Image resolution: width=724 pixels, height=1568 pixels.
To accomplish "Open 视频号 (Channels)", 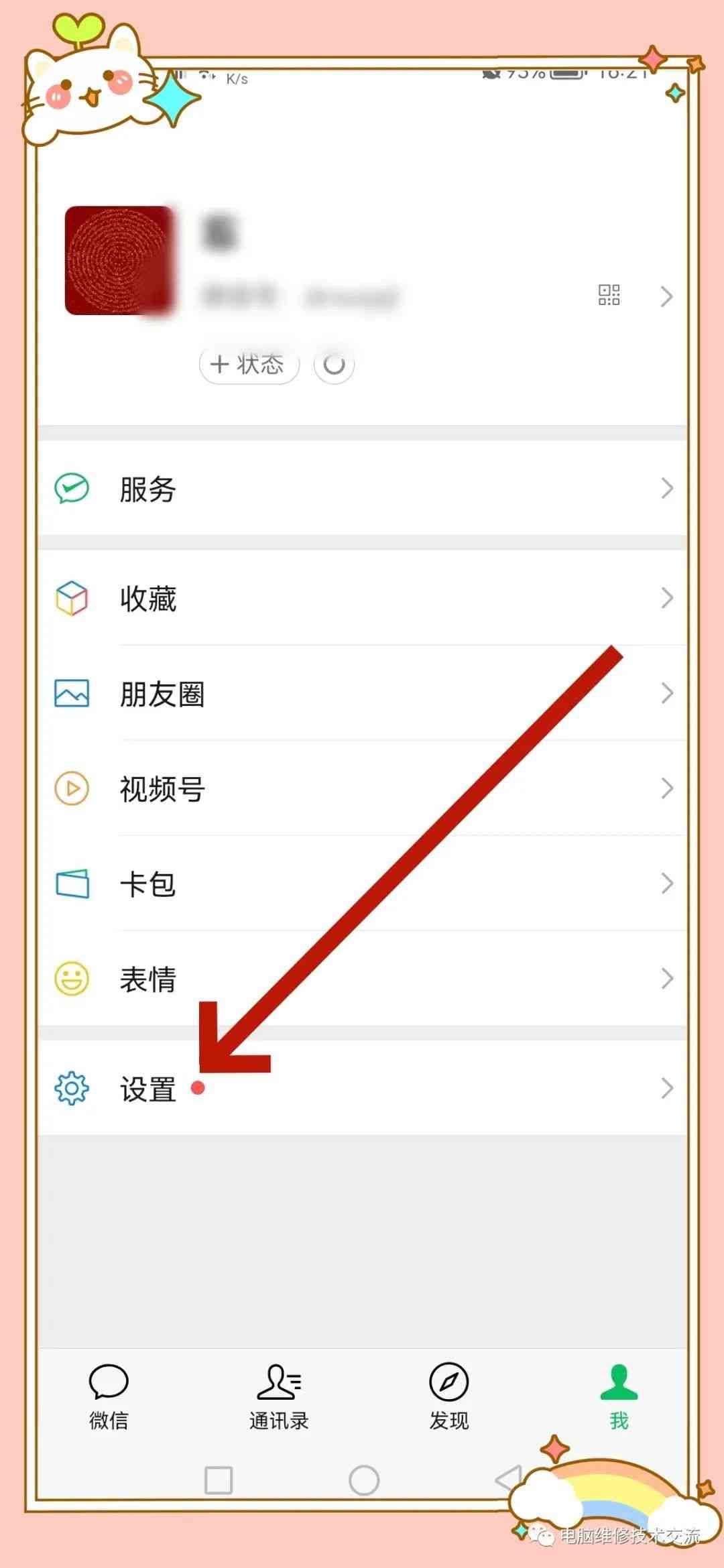I will 362,788.
